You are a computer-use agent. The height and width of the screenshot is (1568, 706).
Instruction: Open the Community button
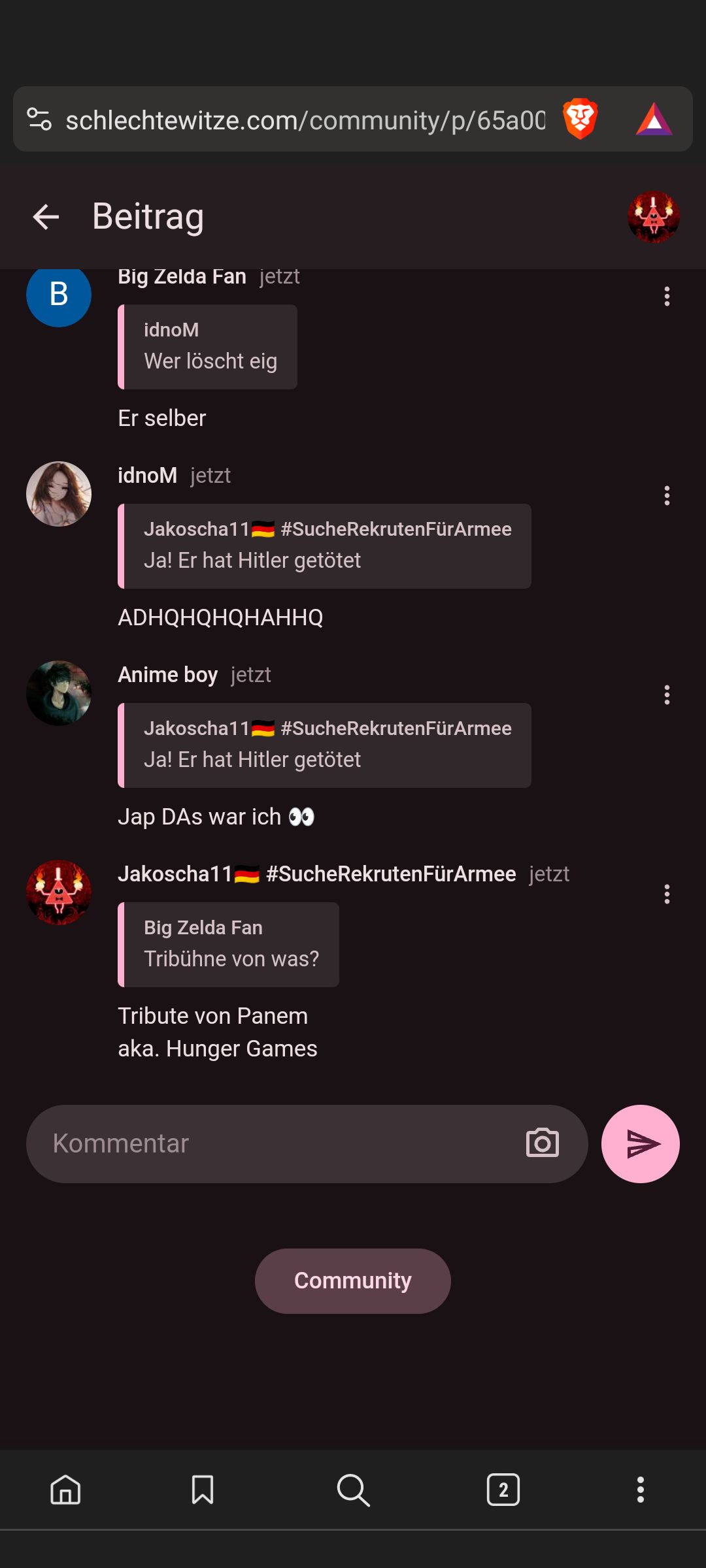pos(353,1281)
